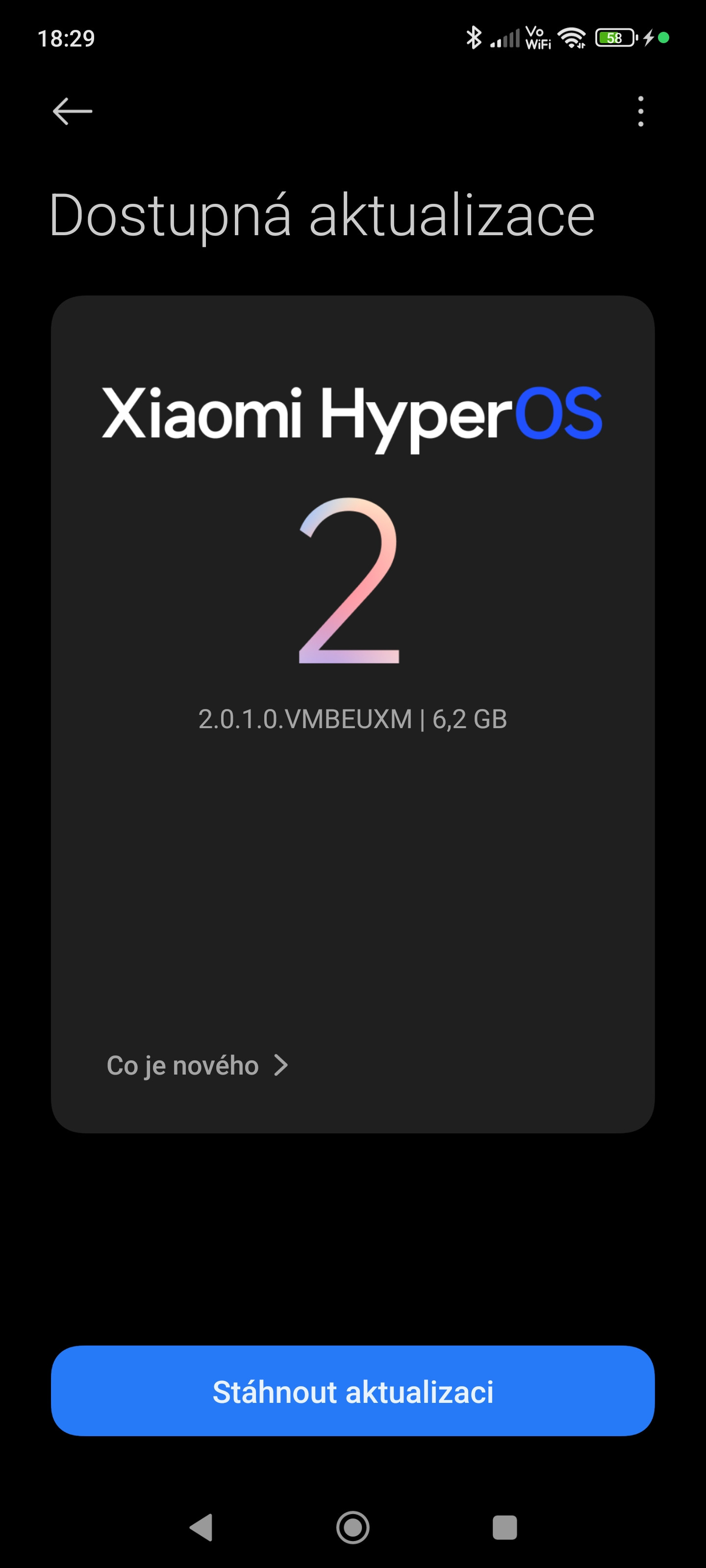Tap the system home button

pyautogui.click(x=353, y=1527)
